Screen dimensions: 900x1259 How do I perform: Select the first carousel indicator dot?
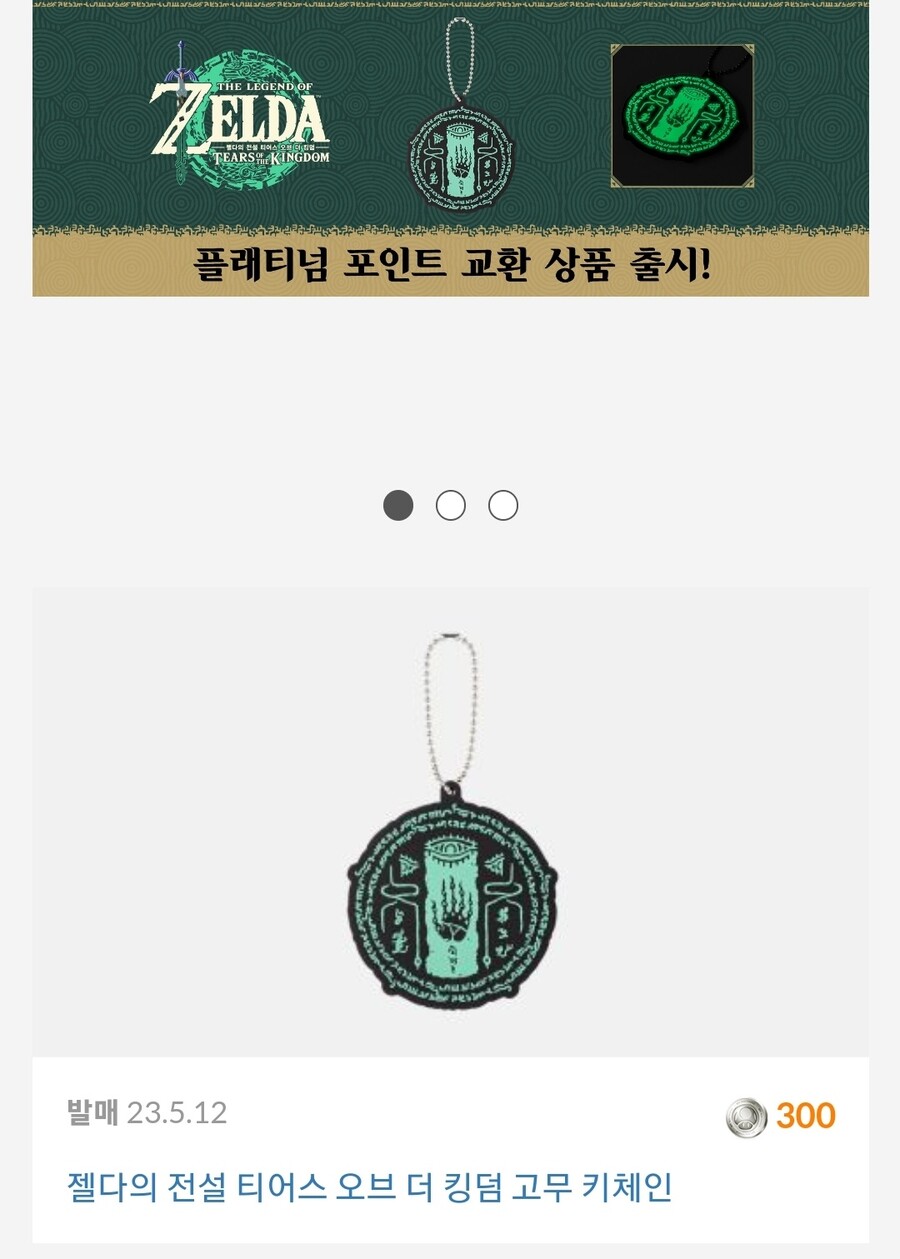[397, 505]
